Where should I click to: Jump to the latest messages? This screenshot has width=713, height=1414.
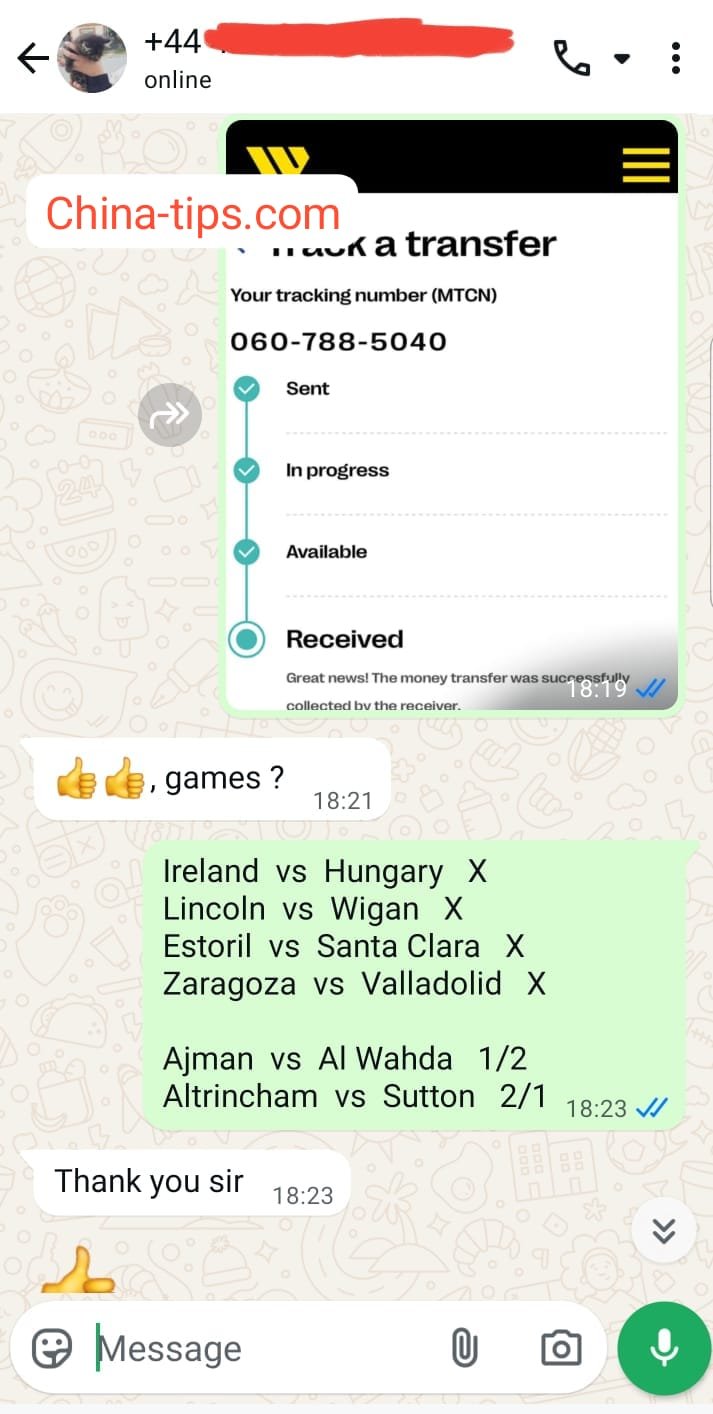tap(663, 1230)
